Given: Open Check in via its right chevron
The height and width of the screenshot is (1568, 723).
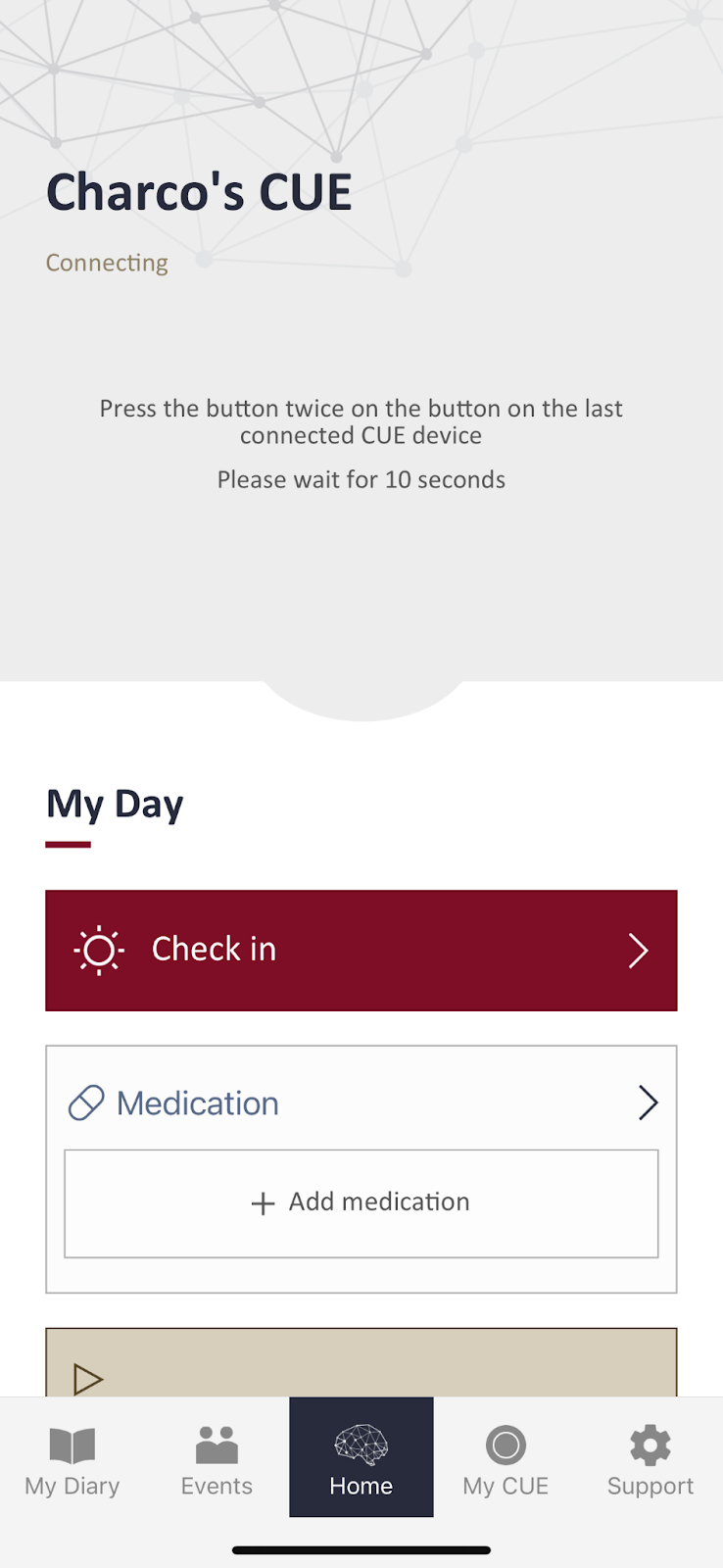Looking at the screenshot, I should tap(638, 950).
